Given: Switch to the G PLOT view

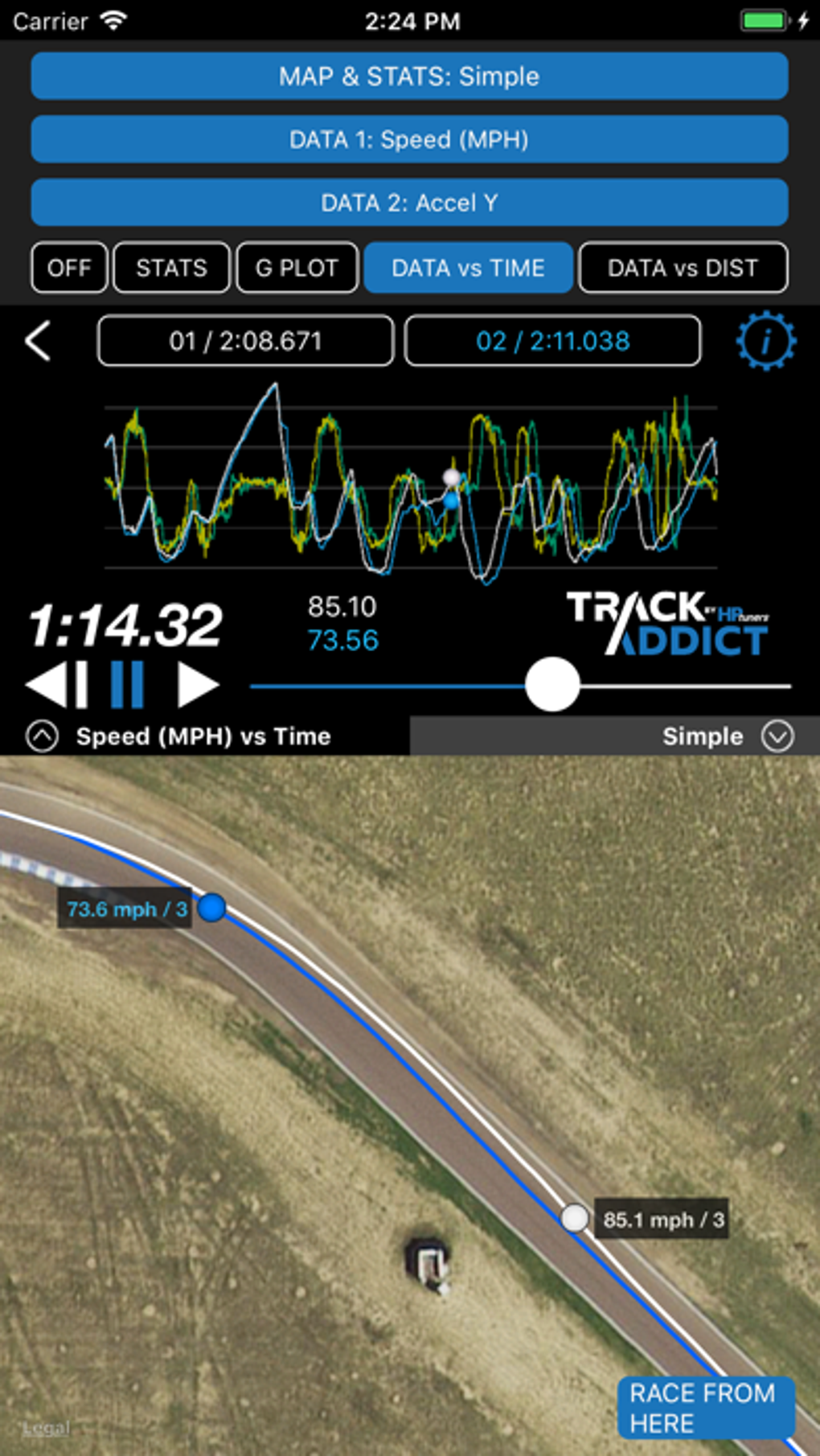Looking at the screenshot, I should pos(297,268).
